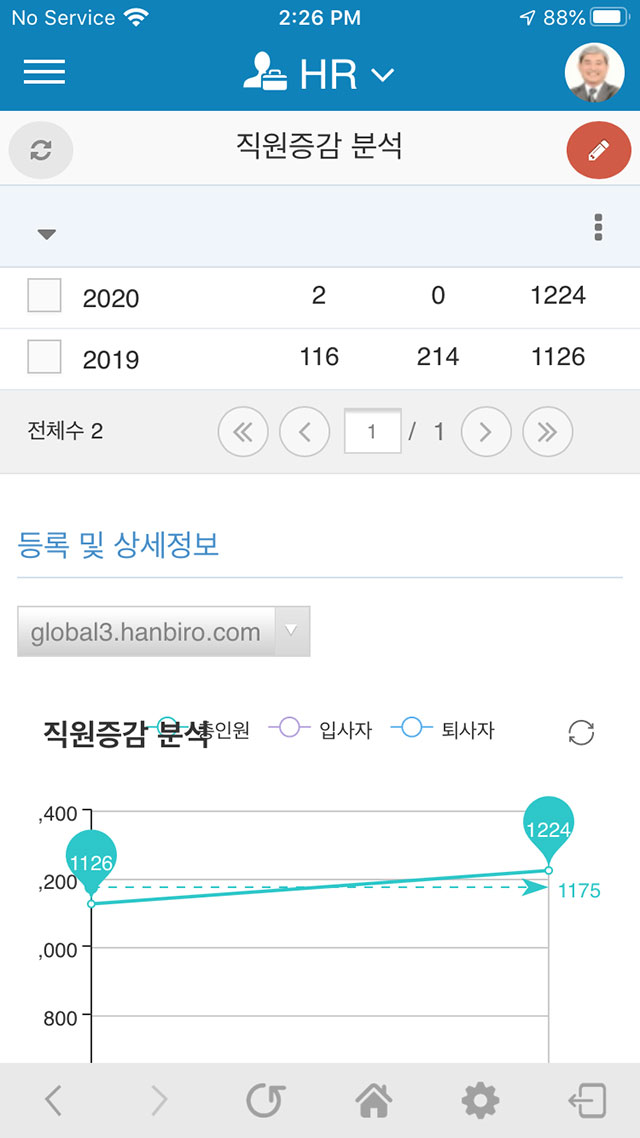
Task: Go to the previous page
Action: tap(305, 432)
